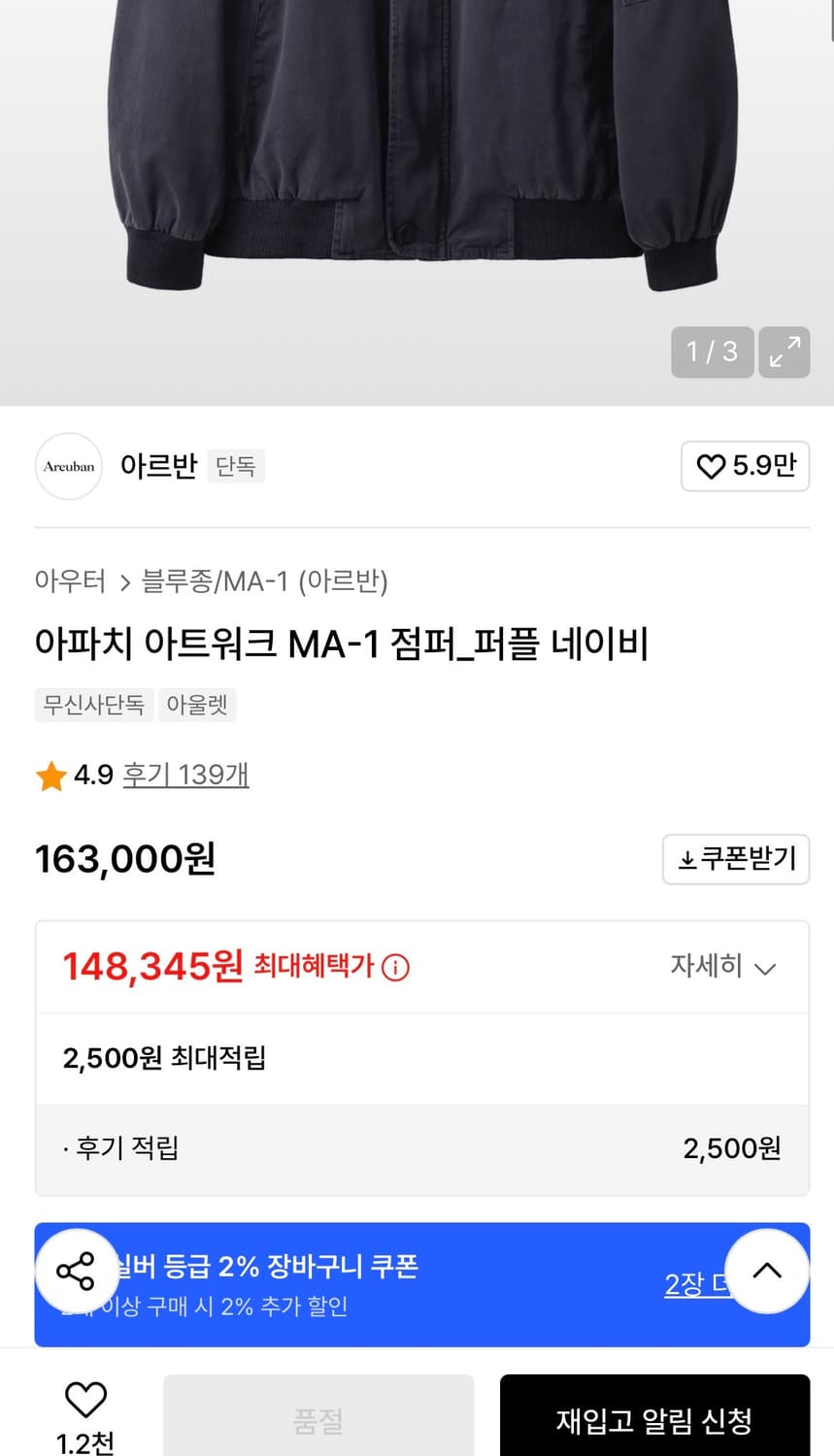Click the coupon download icon in 쿠폰받기
834x1456 pixels.
(x=685, y=859)
